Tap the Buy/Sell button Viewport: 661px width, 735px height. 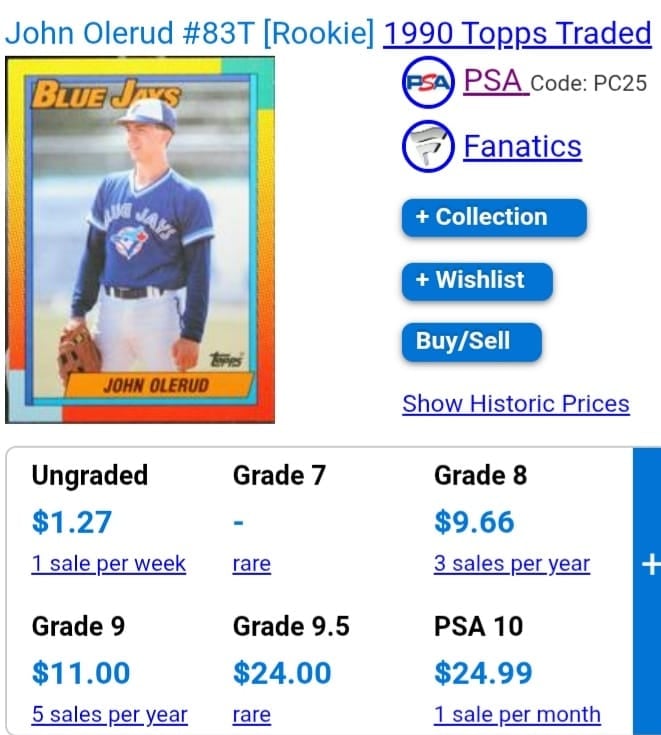(470, 342)
